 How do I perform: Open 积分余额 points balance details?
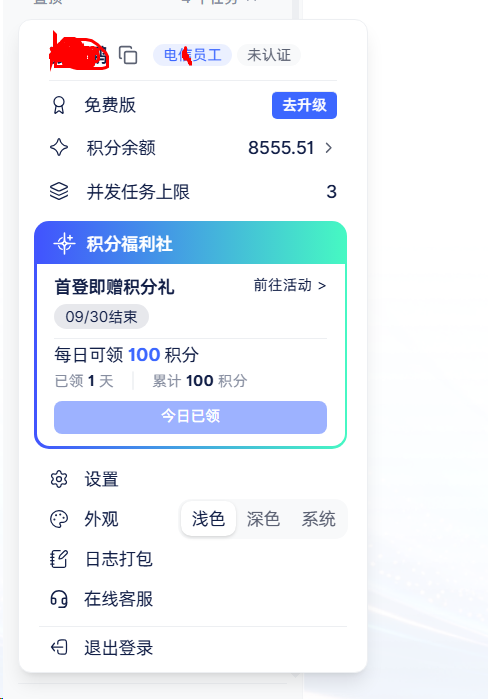click(x=193, y=148)
